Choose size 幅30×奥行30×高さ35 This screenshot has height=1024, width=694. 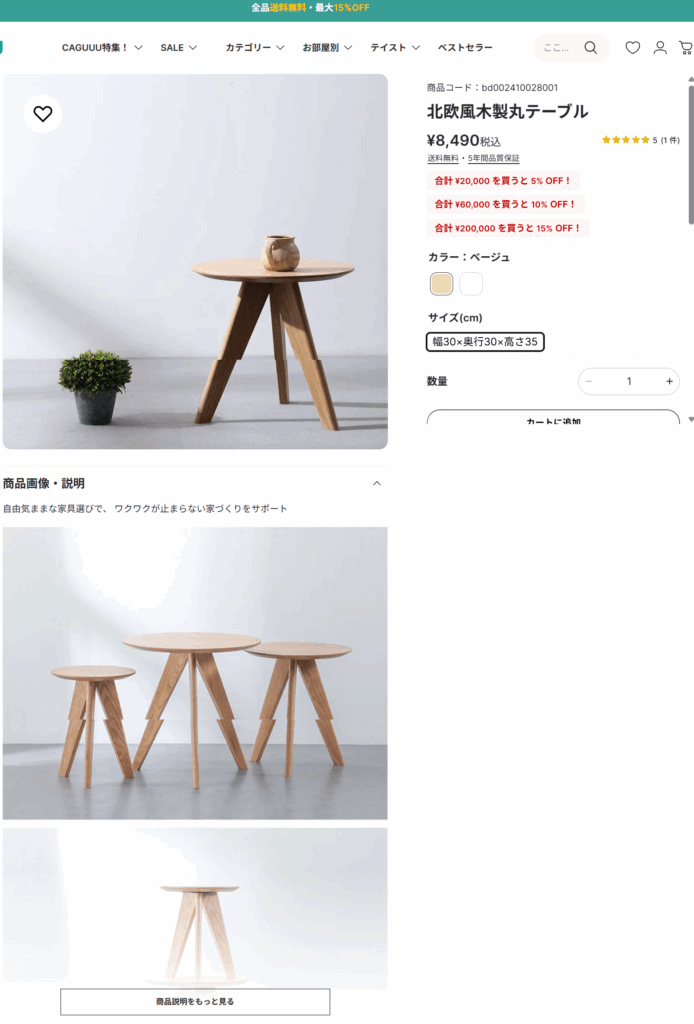(x=485, y=342)
